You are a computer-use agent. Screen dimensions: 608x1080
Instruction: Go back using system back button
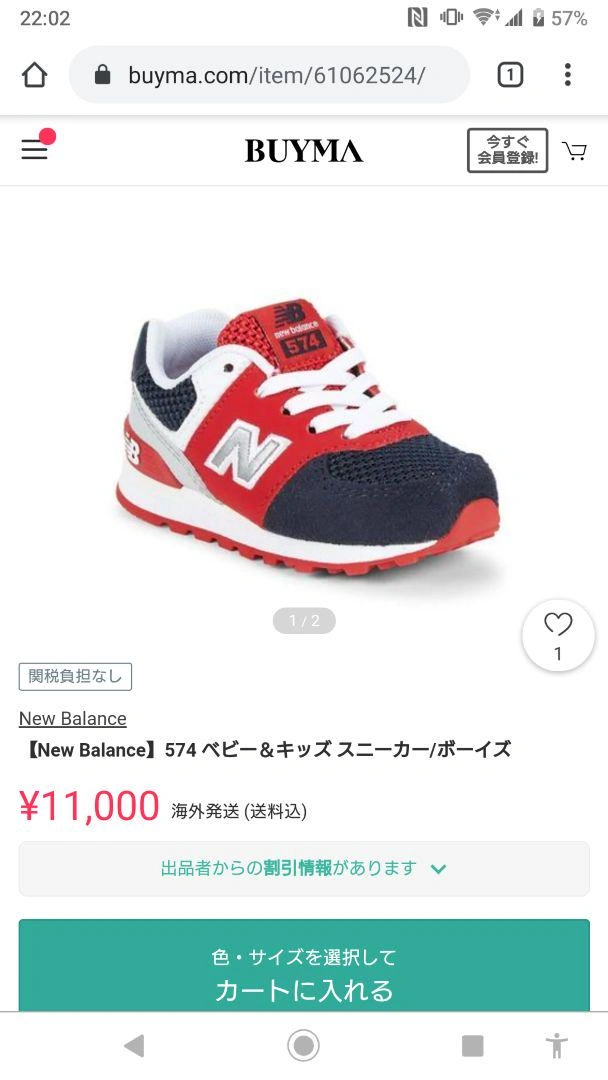pos(134,1046)
